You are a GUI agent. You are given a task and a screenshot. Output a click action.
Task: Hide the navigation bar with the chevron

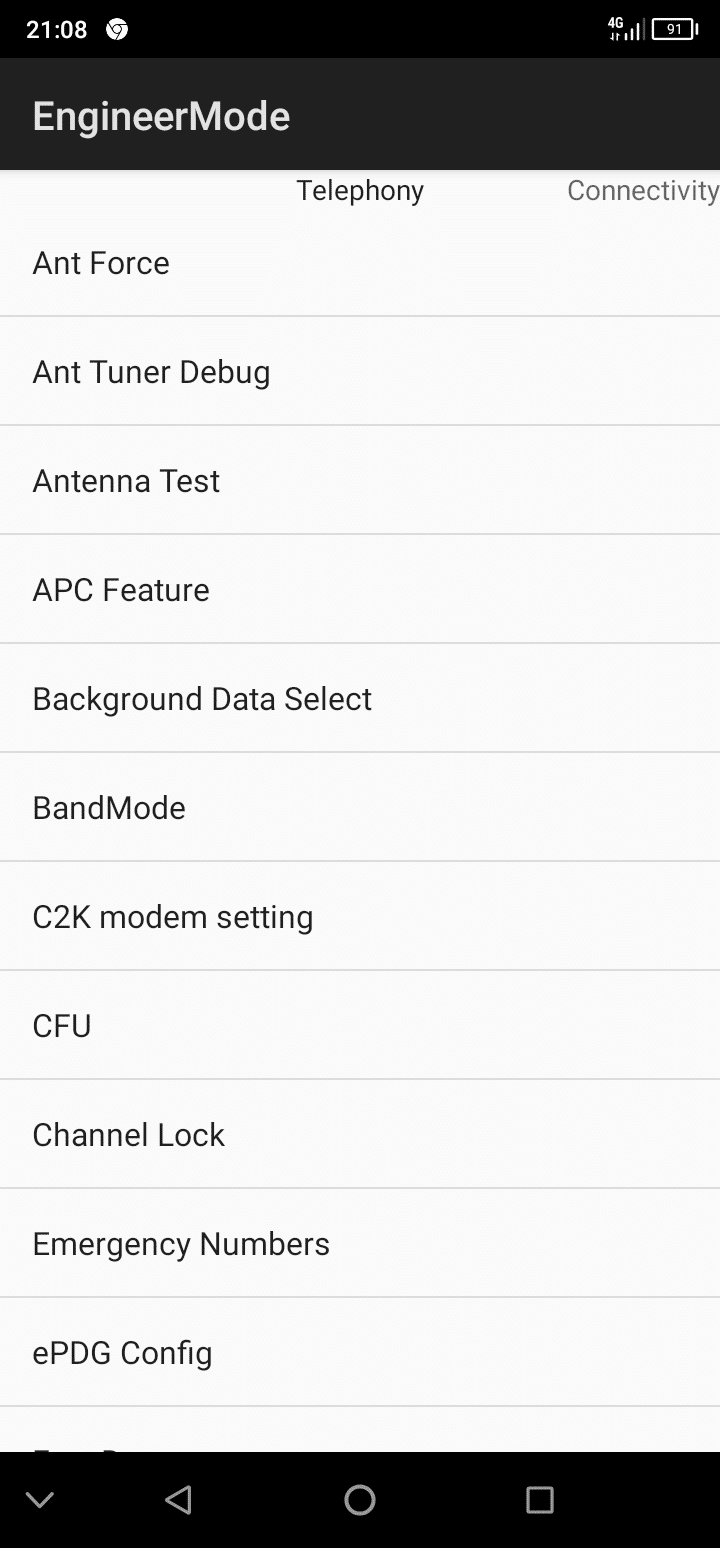[x=40, y=1499]
